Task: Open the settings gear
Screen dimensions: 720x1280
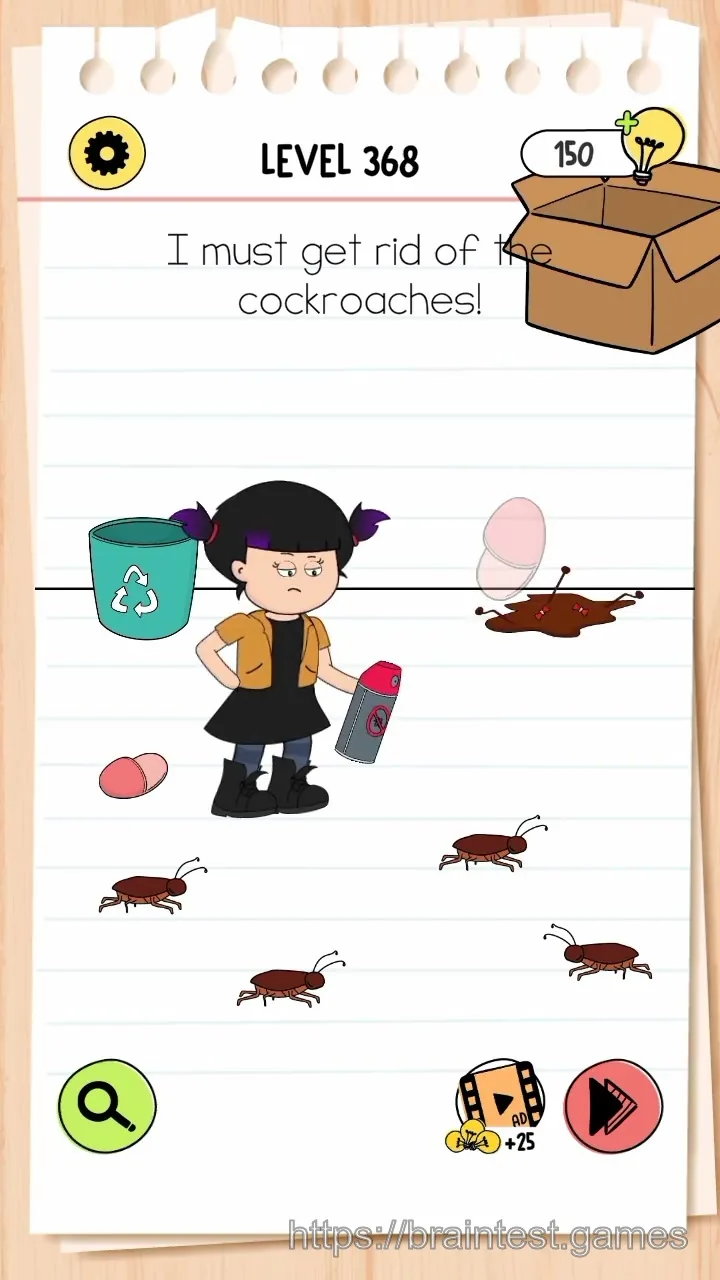Action: [107, 153]
